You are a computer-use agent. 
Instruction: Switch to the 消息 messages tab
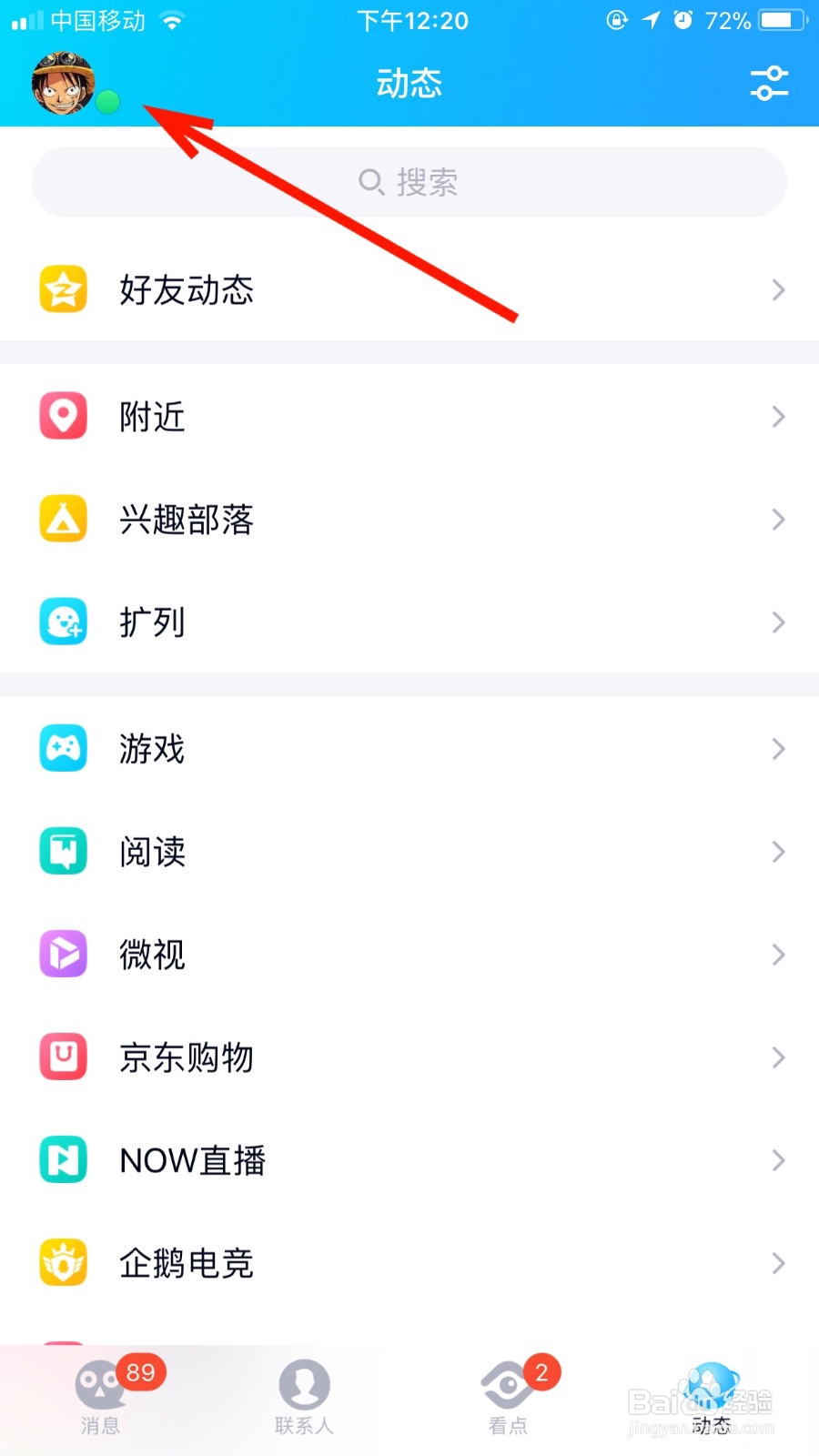[x=101, y=1397]
